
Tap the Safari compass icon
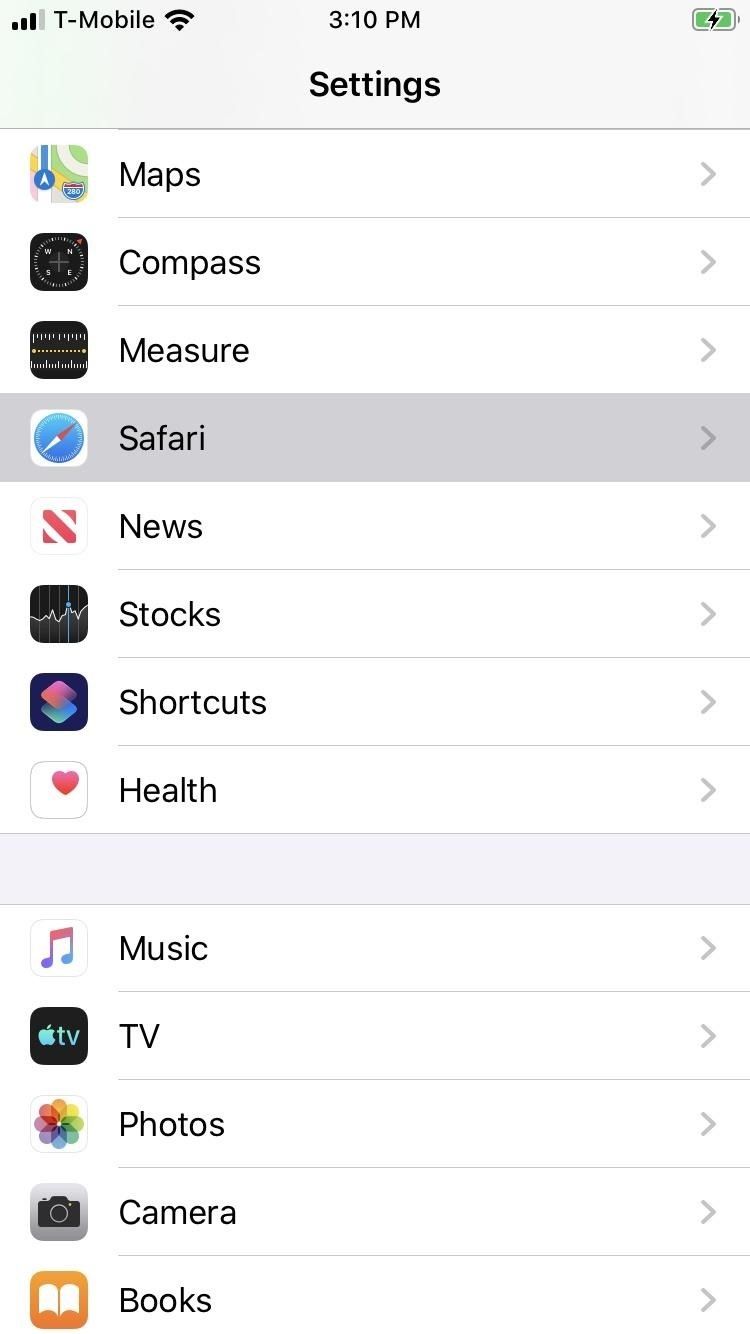pyautogui.click(x=58, y=438)
